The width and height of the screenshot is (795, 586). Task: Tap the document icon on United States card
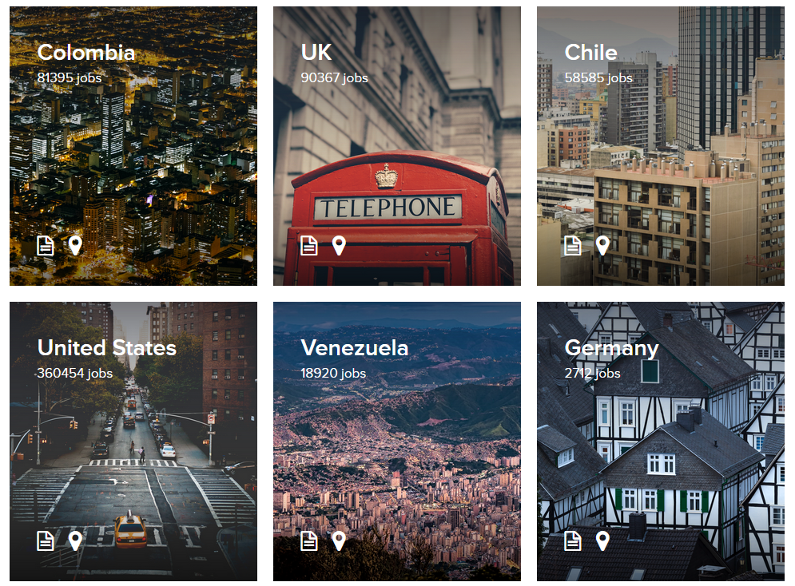46,541
